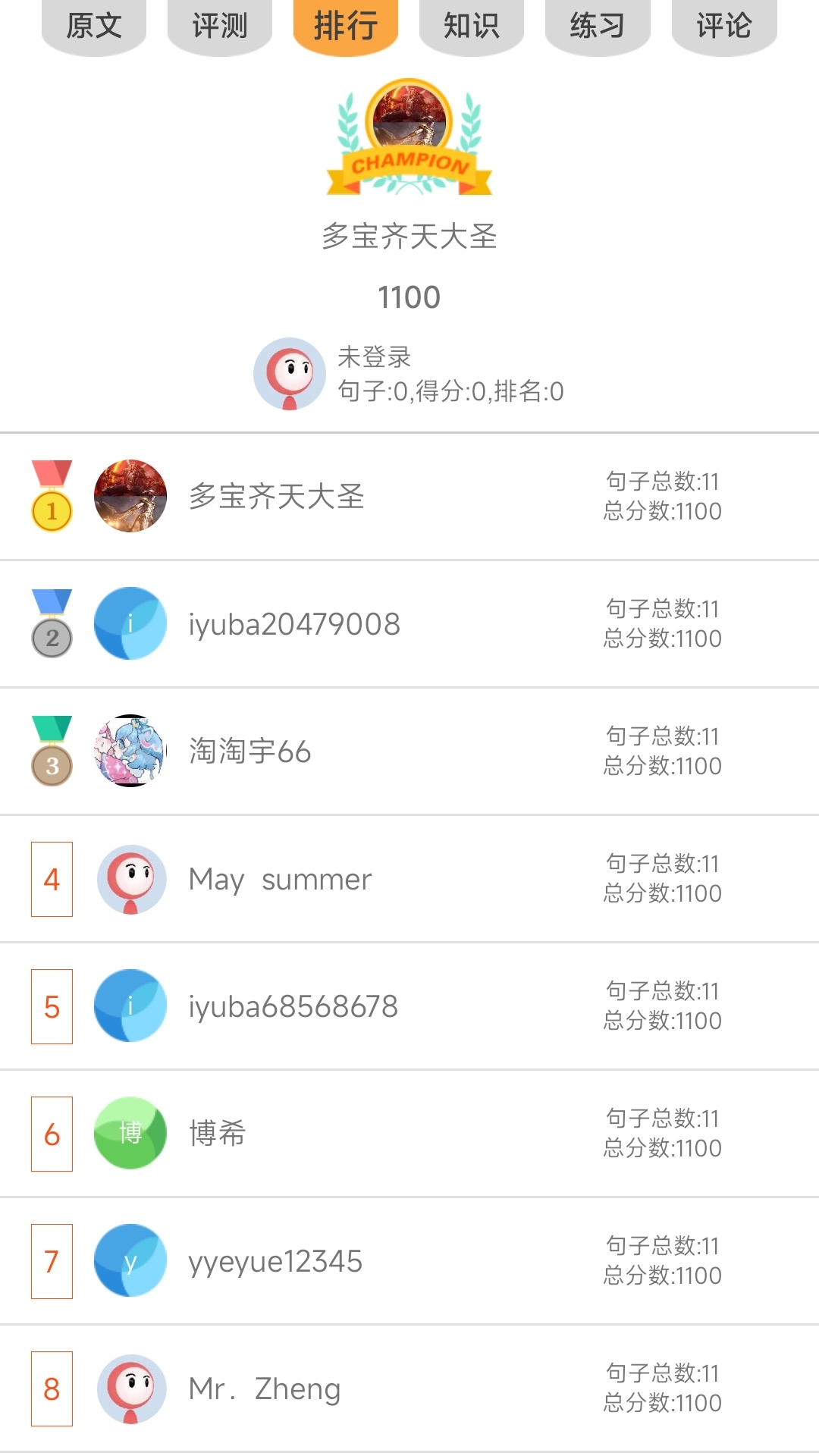Click 博希's green avatar icon
Image resolution: width=819 pixels, height=1456 pixels.
pyautogui.click(x=130, y=1132)
